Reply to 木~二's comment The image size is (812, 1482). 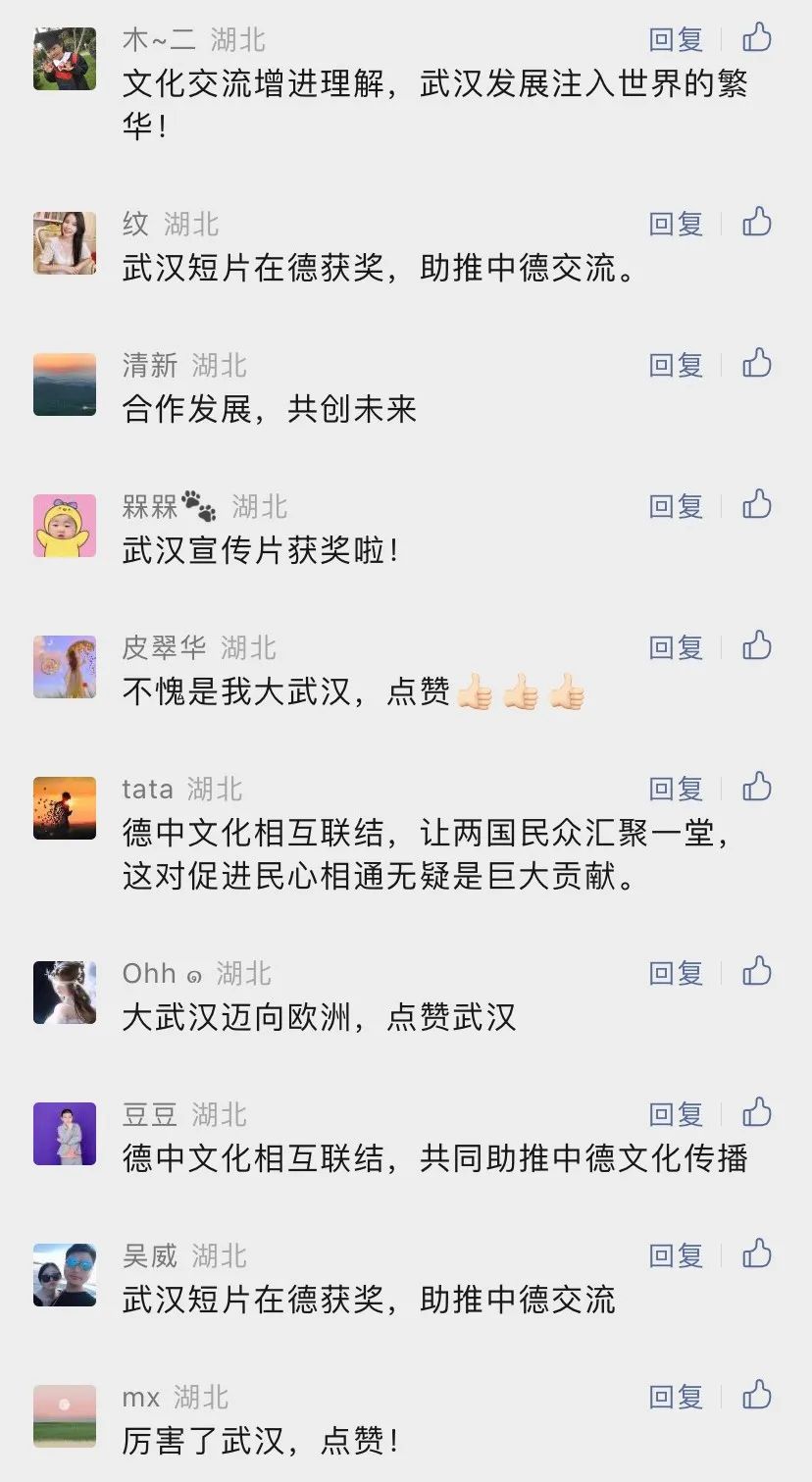[x=677, y=40]
